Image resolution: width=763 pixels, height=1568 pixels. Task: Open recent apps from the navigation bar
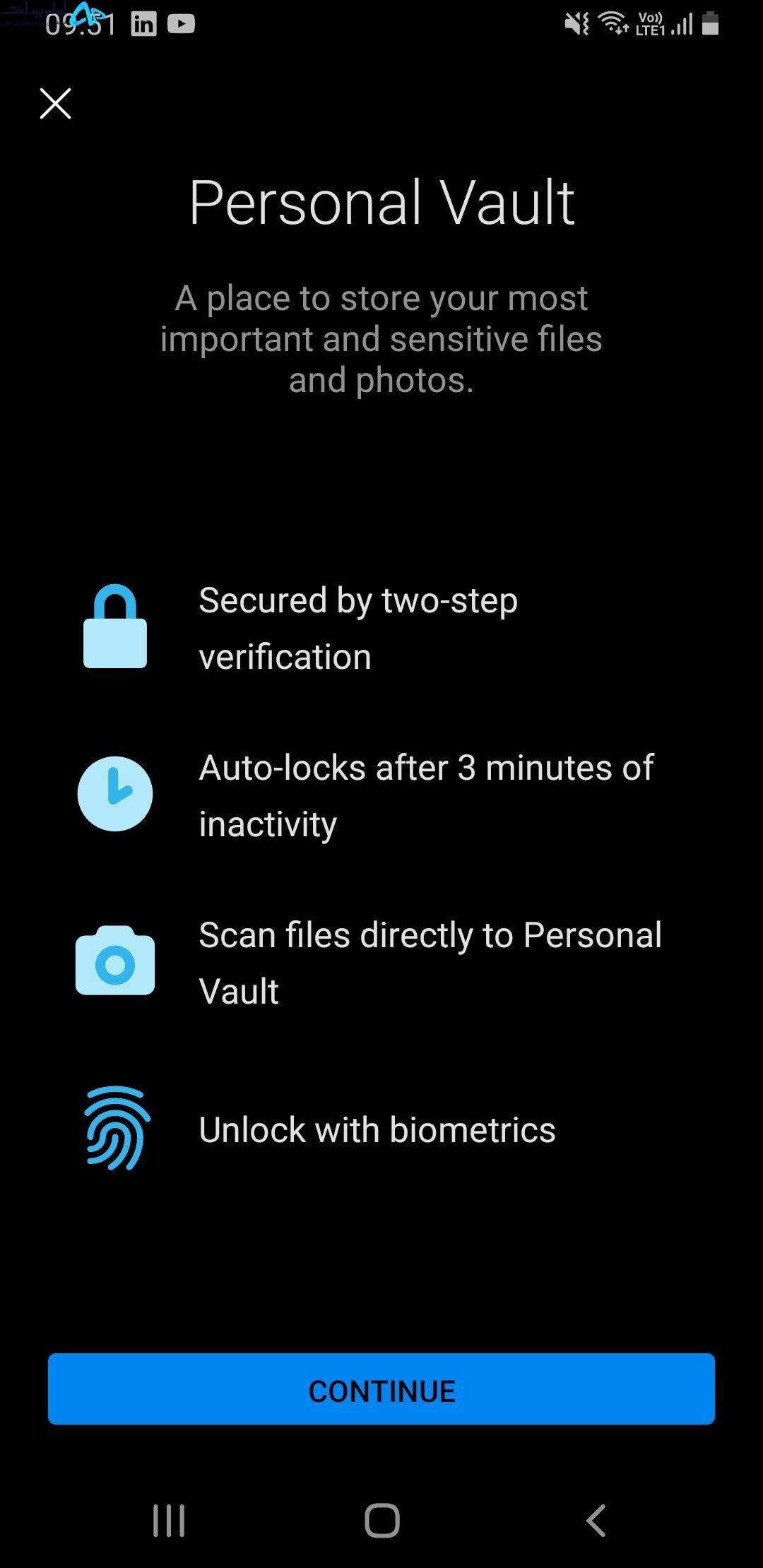pos(169,1520)
